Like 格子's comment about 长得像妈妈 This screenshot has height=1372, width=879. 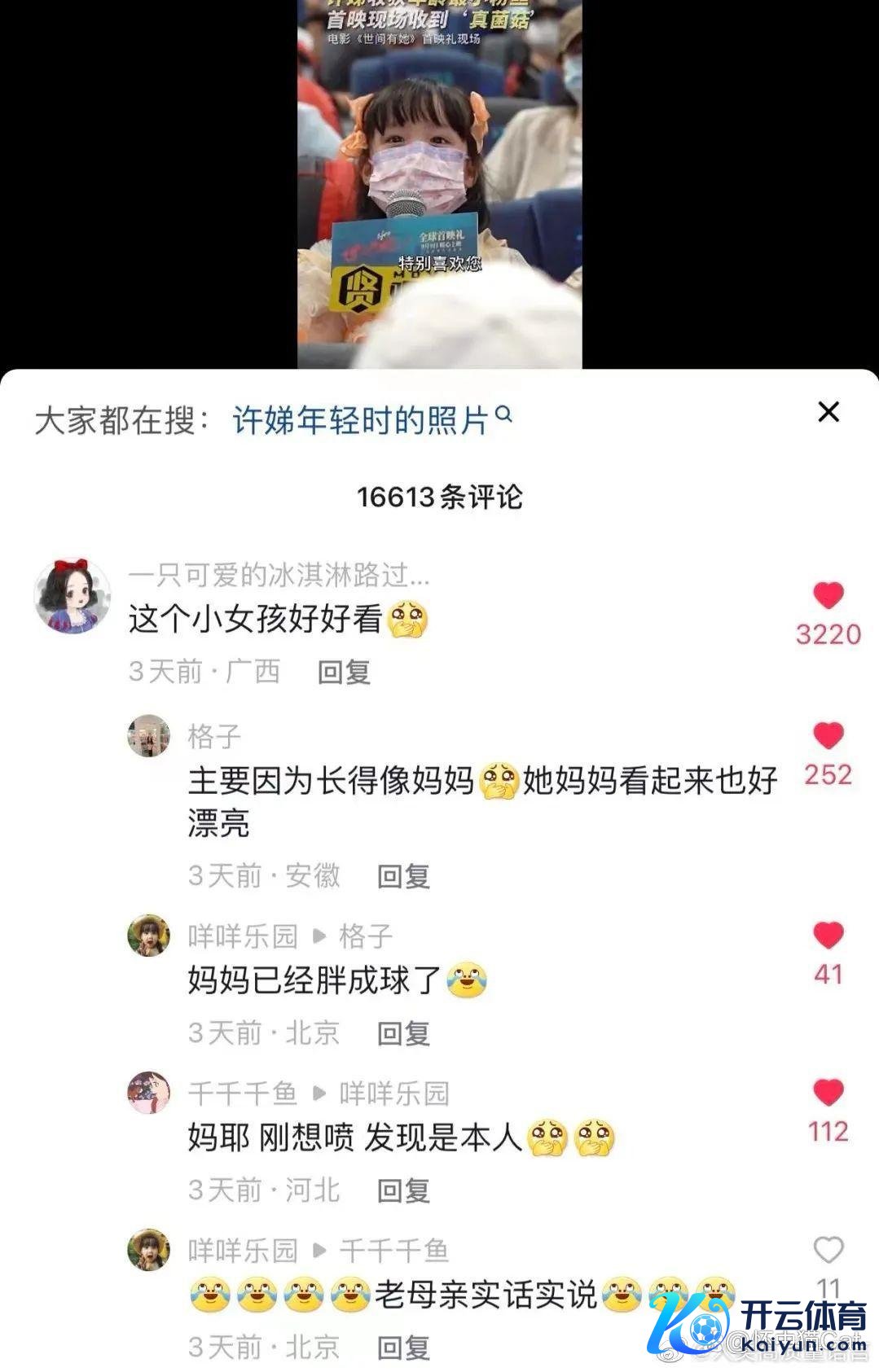coord(828,736)
